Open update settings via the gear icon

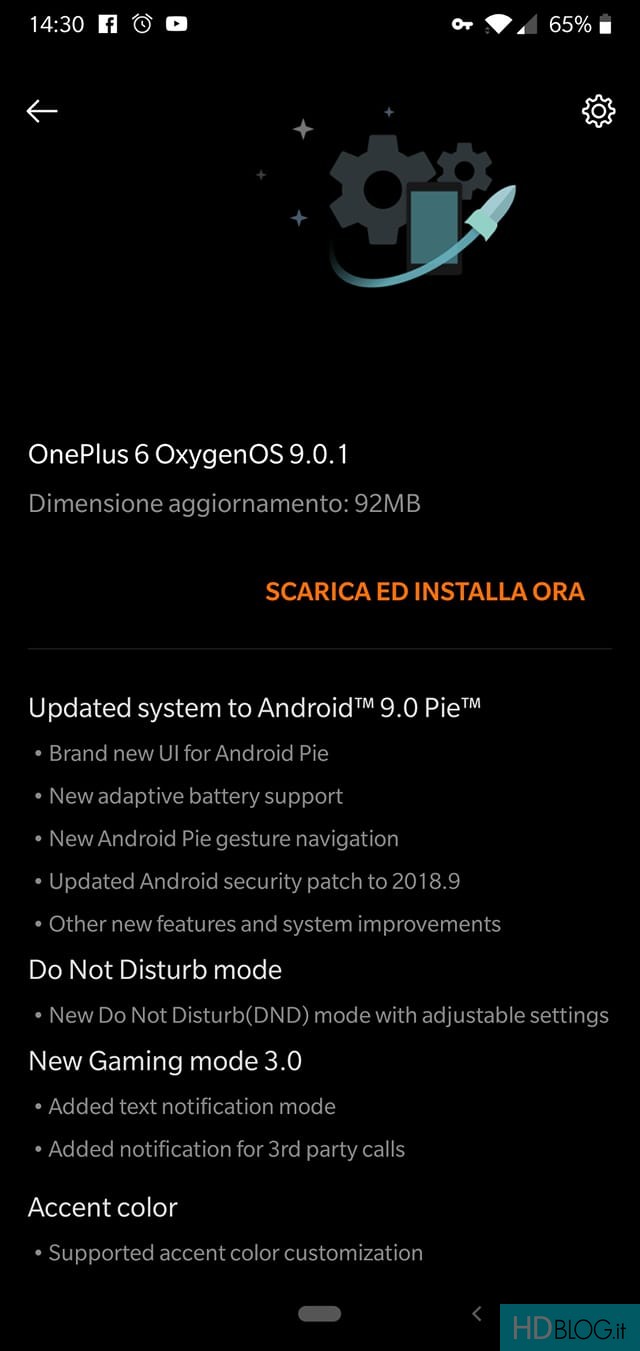pos(598,111)
